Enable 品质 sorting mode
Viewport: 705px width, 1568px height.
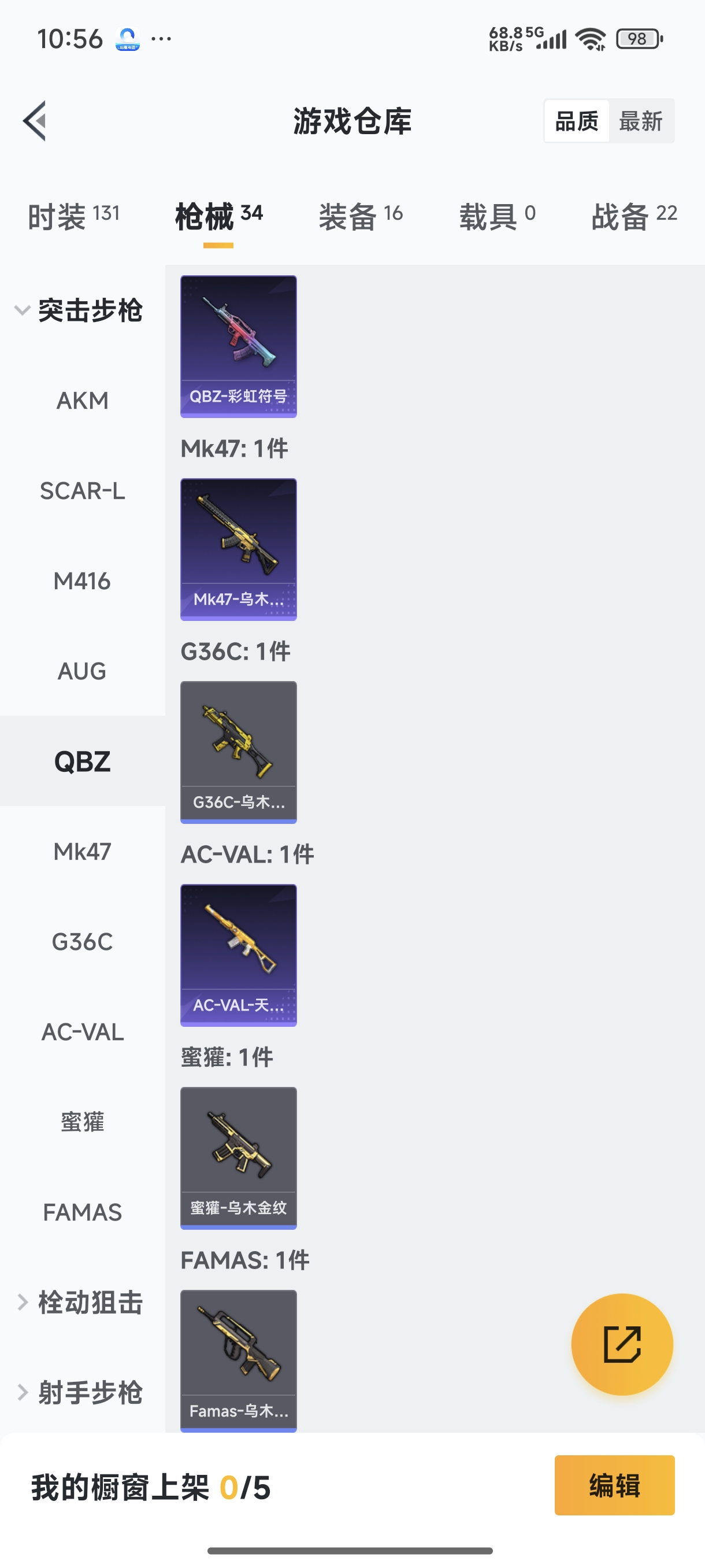577,120
